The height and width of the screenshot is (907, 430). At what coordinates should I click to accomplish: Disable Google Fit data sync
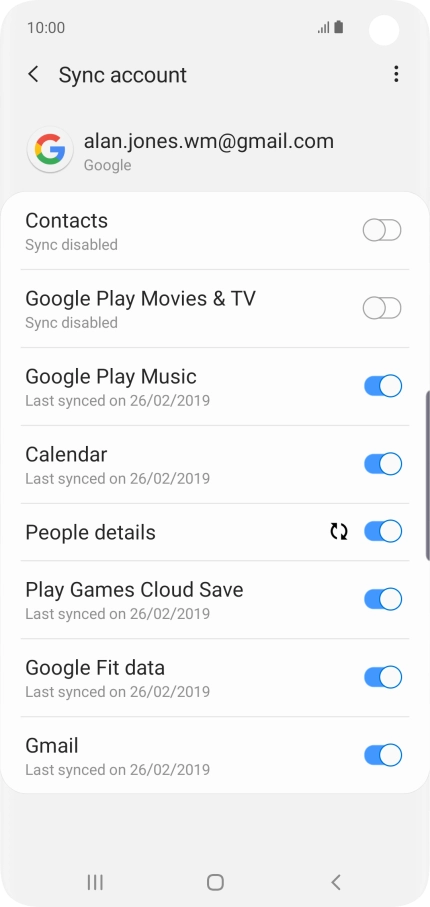pyautogui.click(x=383, y=677)
